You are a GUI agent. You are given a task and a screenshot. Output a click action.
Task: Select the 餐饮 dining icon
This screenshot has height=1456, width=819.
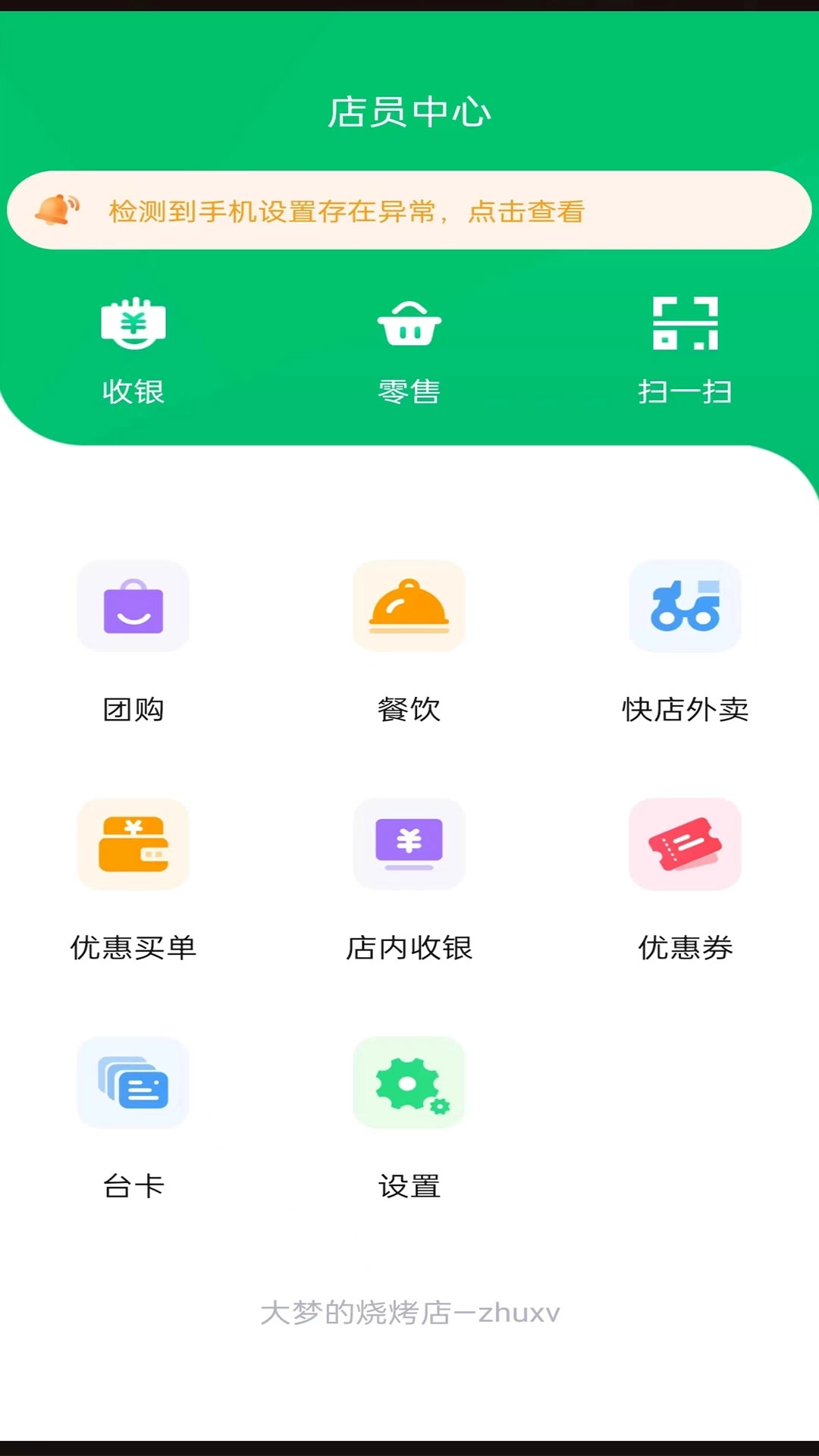pyautogui.click(x=409, y=607)
